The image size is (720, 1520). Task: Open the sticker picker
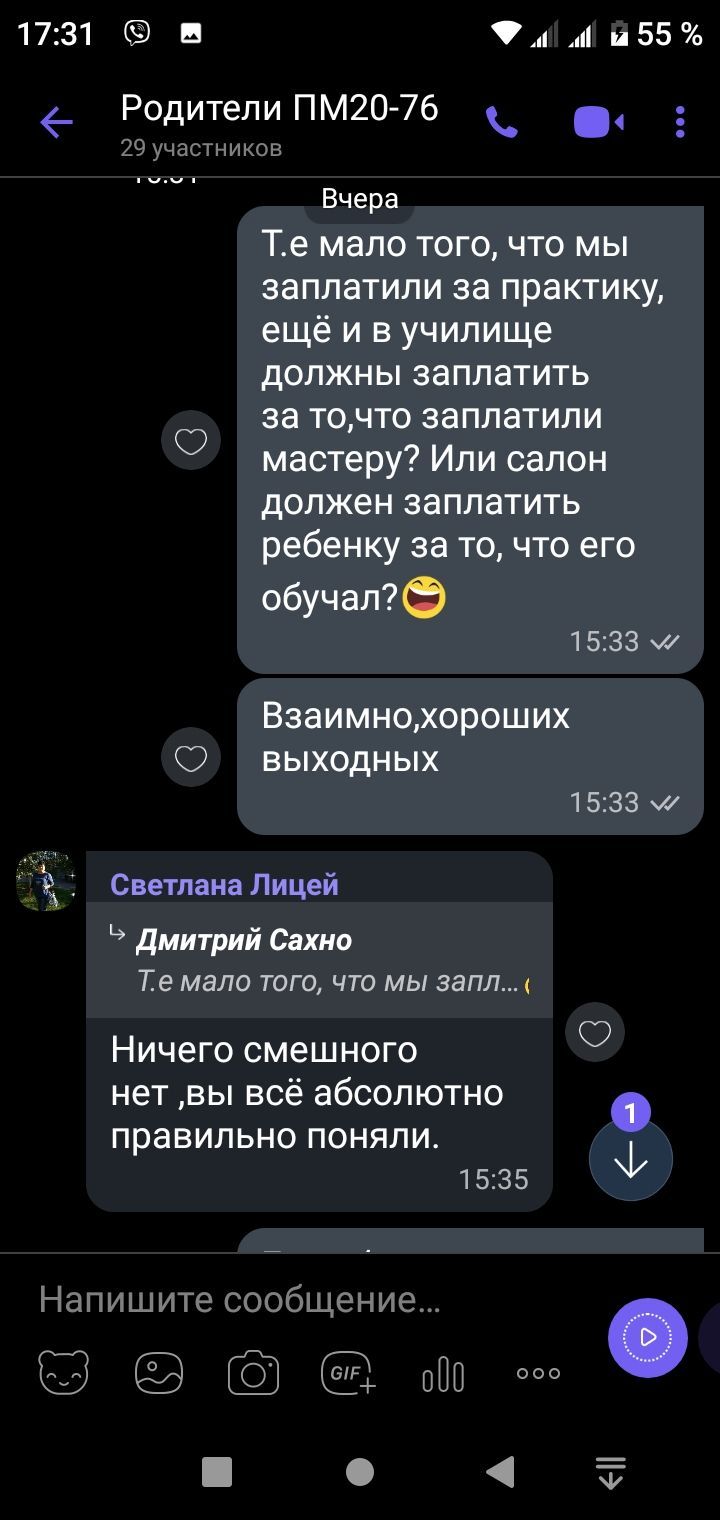pyautogui.click(x=64, y=1373)
